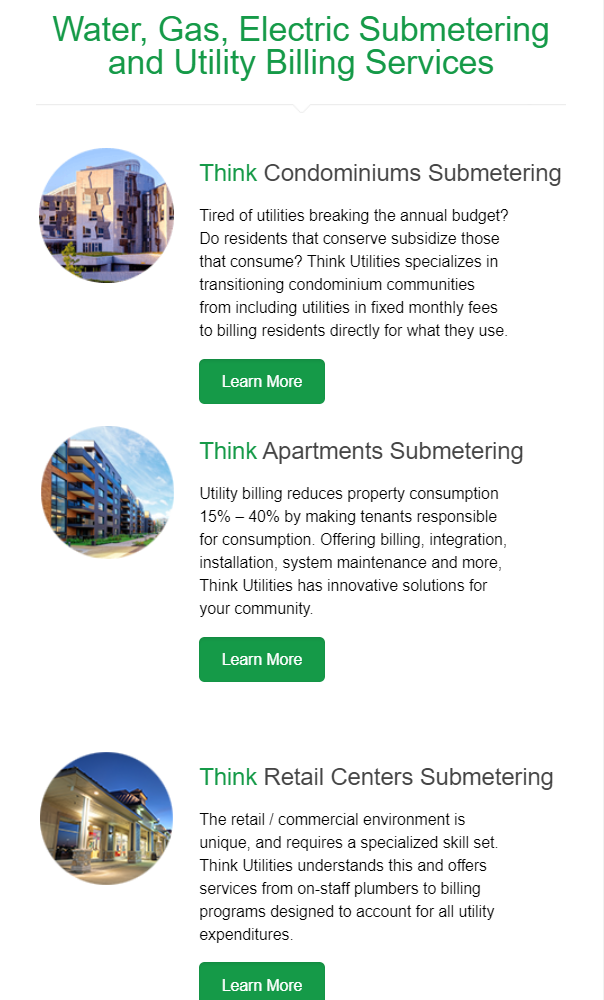Open Learn More for Apartments Submetering
The image size is (604, 1000).
click(x=261, y=659)
